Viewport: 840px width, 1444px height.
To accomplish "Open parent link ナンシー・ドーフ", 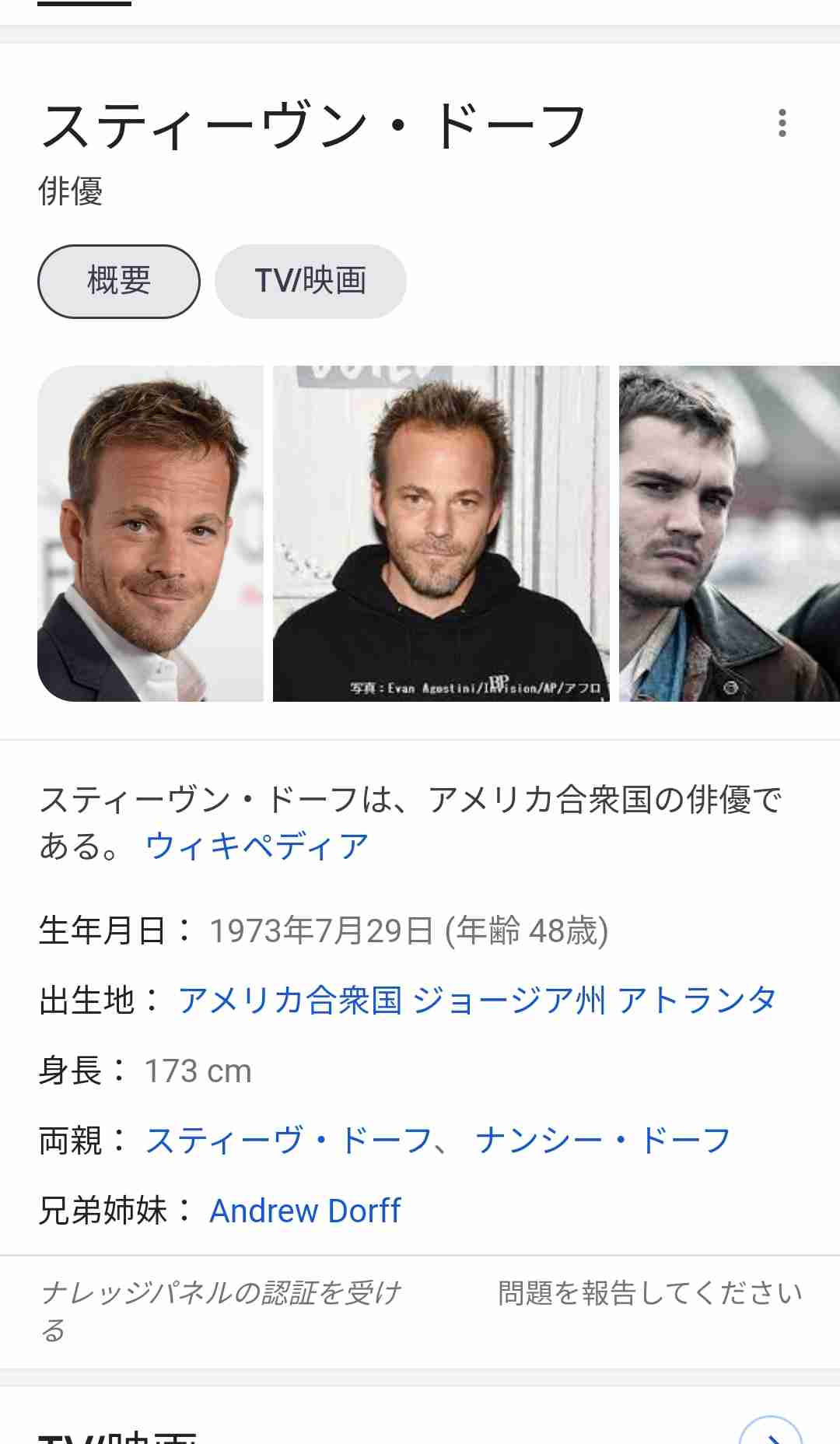I will pos(603,1141).
